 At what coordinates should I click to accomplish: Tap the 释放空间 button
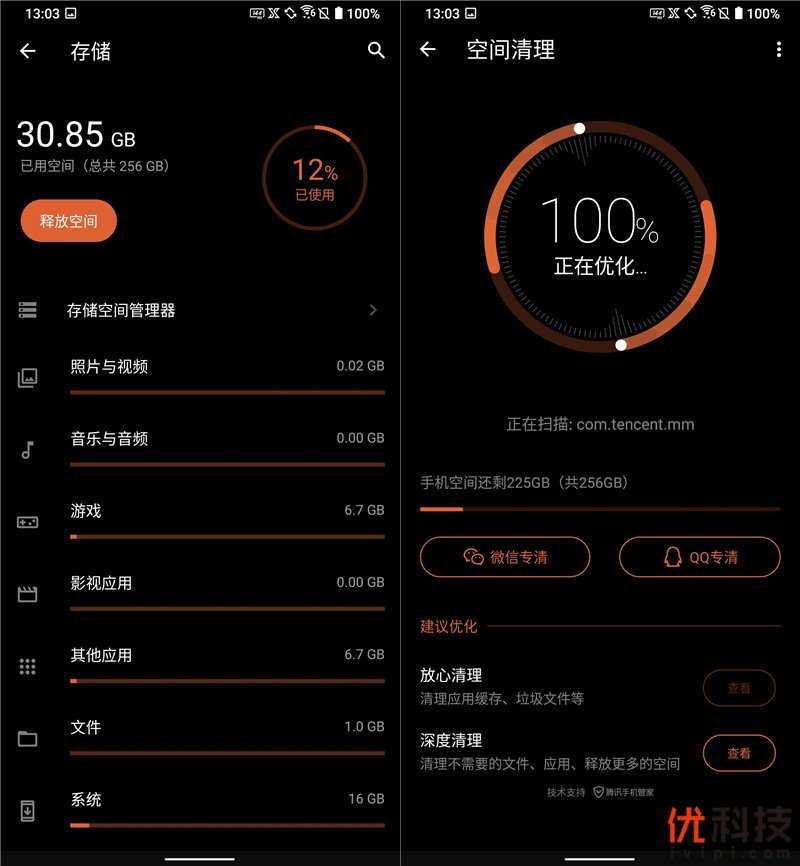tap(69, 221)
